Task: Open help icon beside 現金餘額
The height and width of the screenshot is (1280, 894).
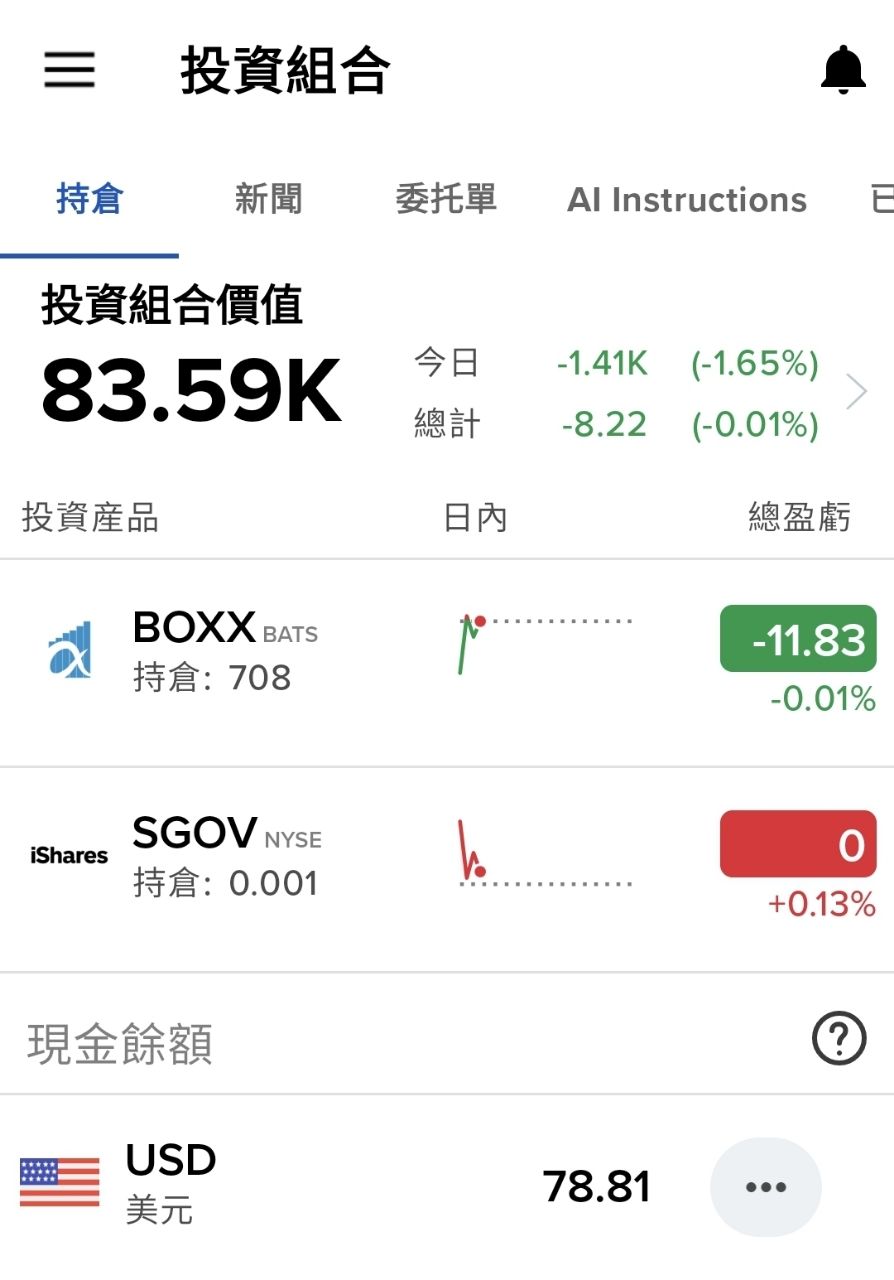Action: click(x=839, y=1041)
